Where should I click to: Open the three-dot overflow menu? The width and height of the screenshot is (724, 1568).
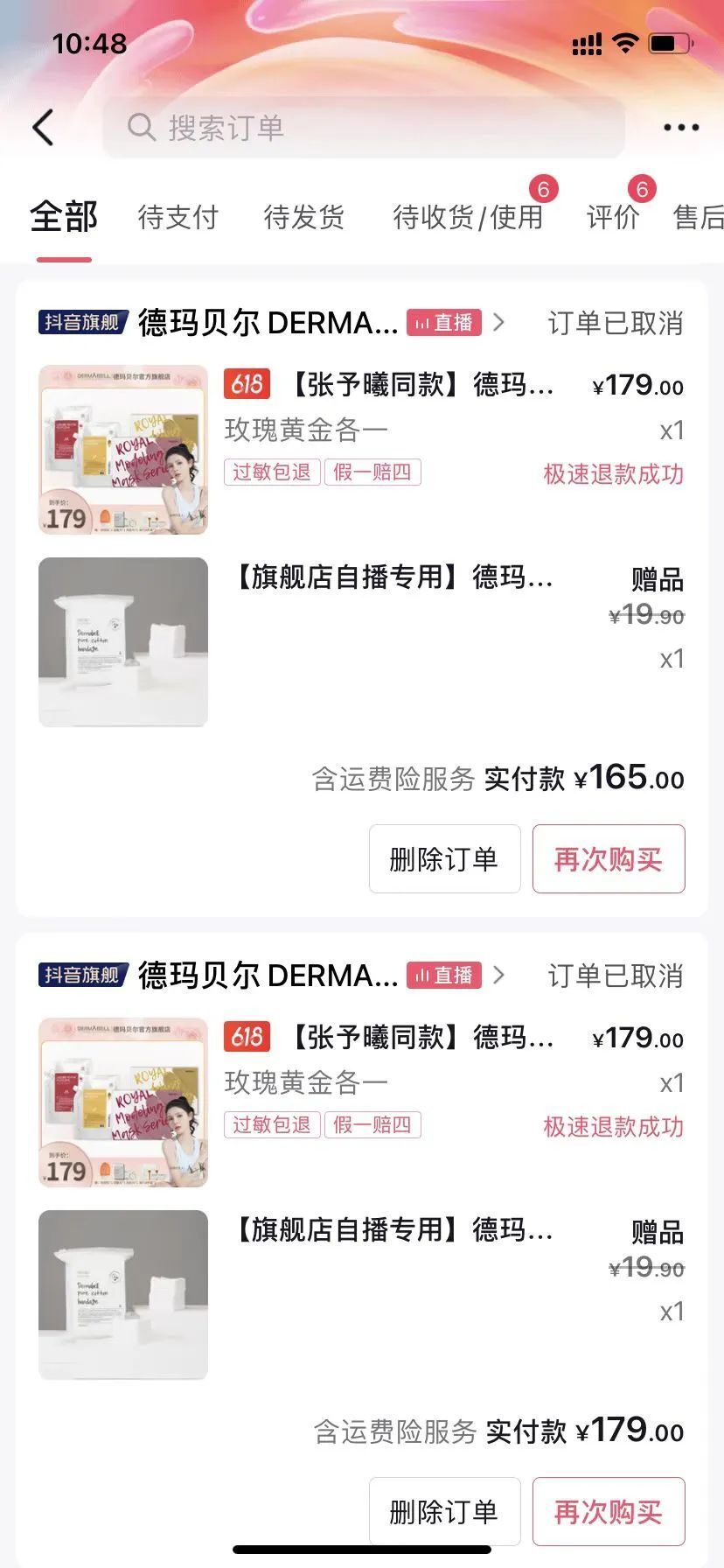pyautogui.click(x=681, y=128)
